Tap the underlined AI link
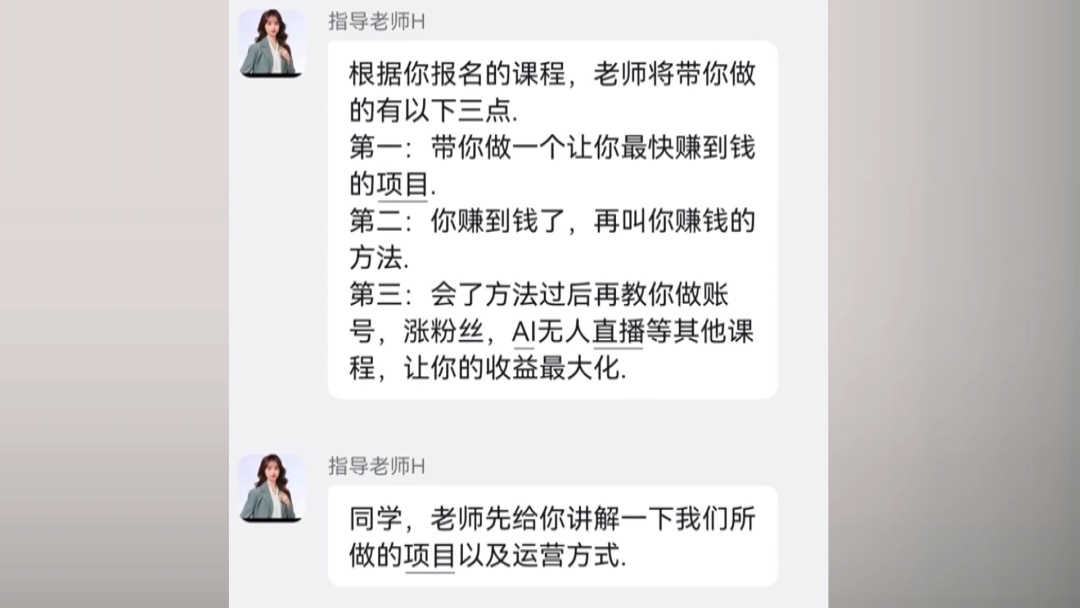 point(524,332)
